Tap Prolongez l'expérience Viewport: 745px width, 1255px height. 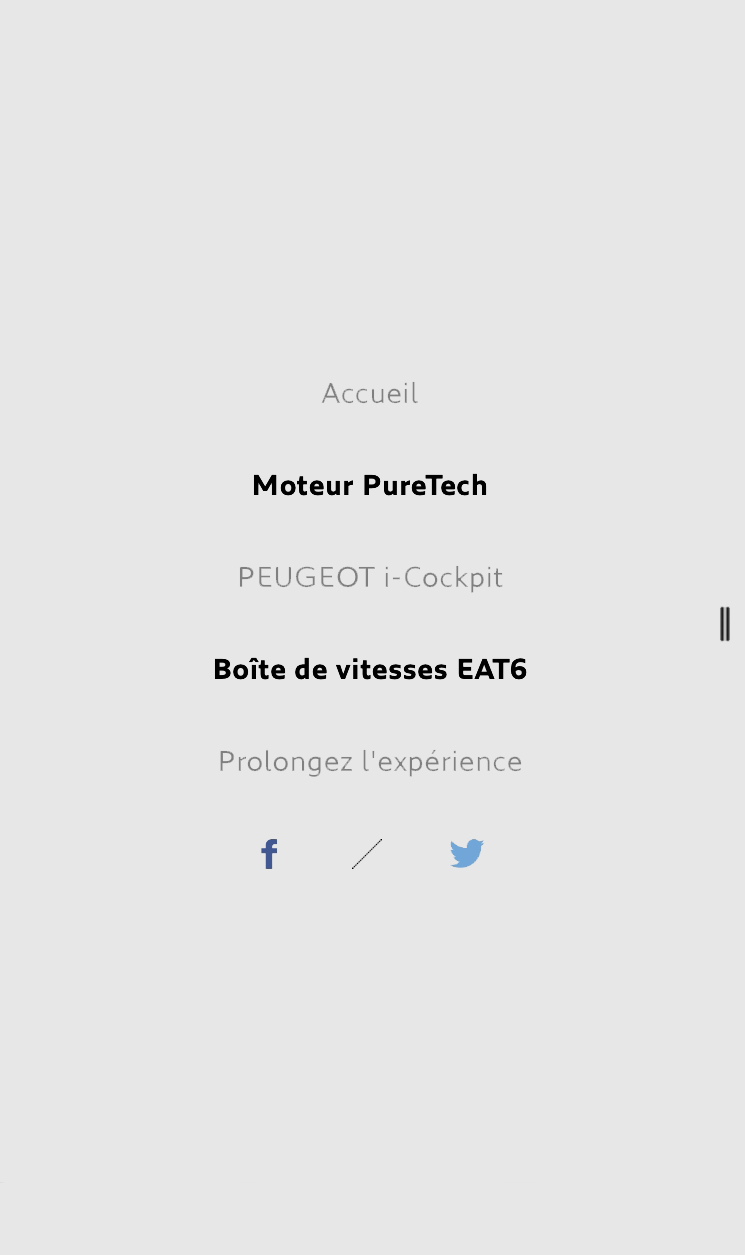370,761
